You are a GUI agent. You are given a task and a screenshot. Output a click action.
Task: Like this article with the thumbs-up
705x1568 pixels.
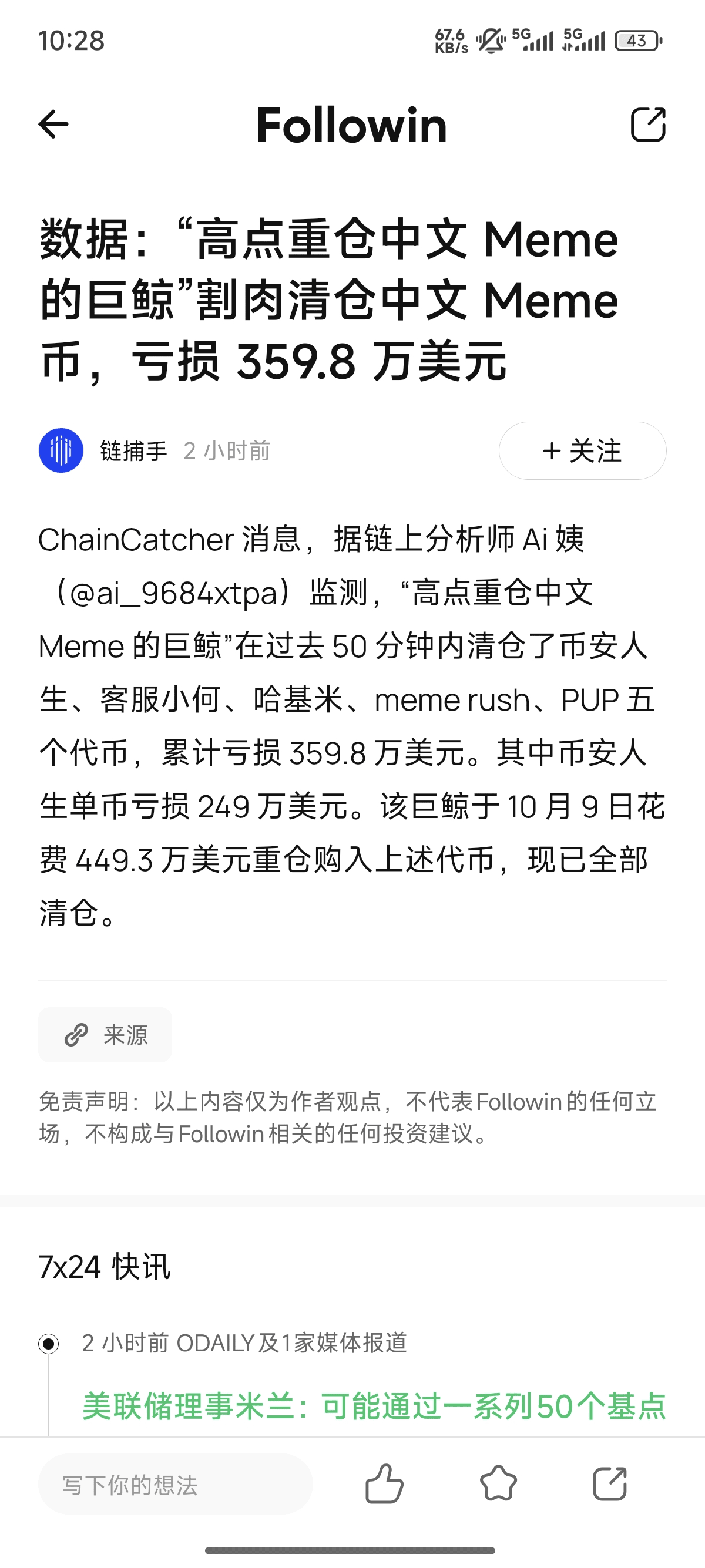(384, 1485)
